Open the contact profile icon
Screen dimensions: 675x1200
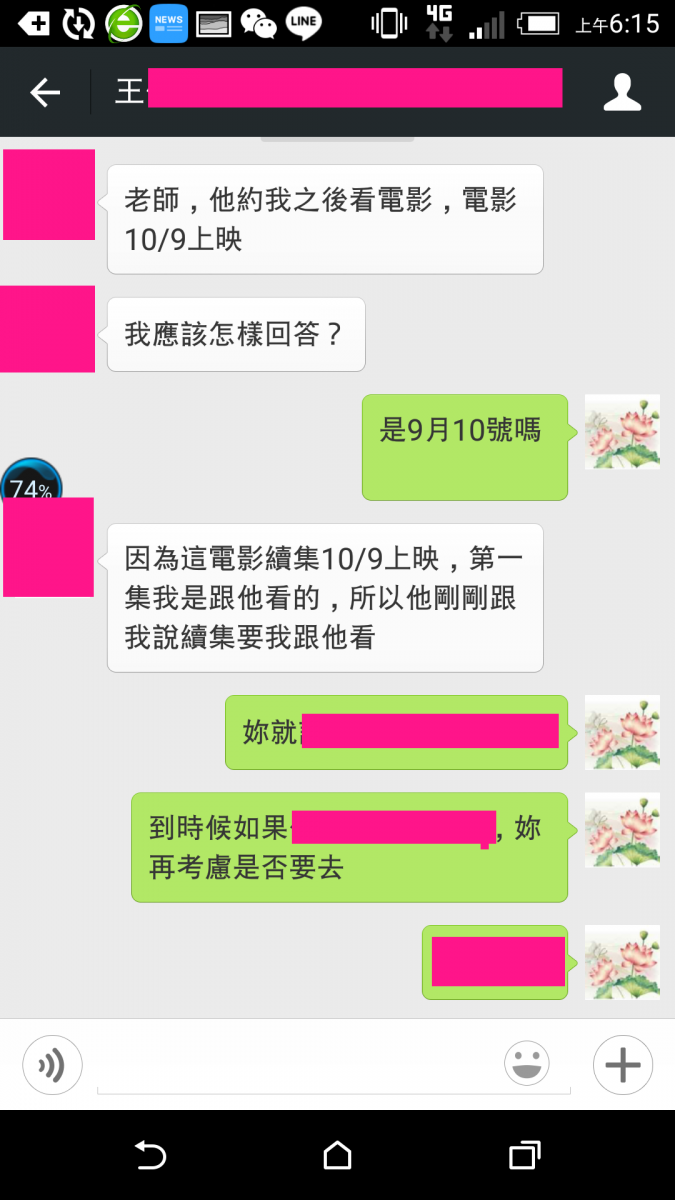pyautogui.click(x=622, y=92)
